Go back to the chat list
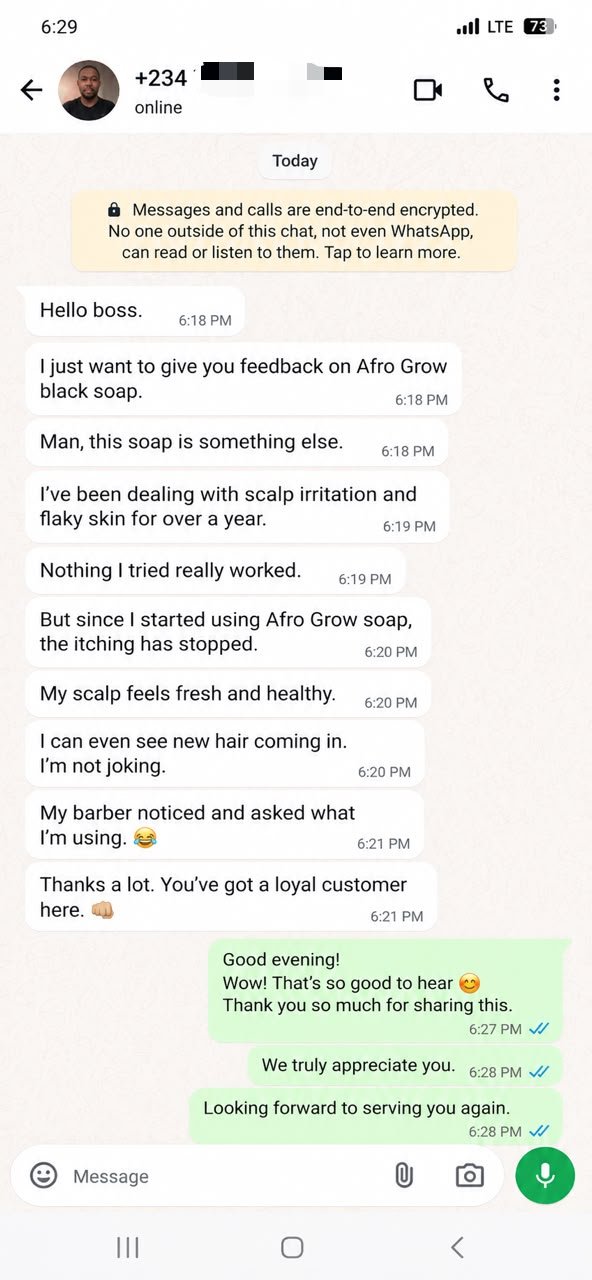 tap(32, 90)
